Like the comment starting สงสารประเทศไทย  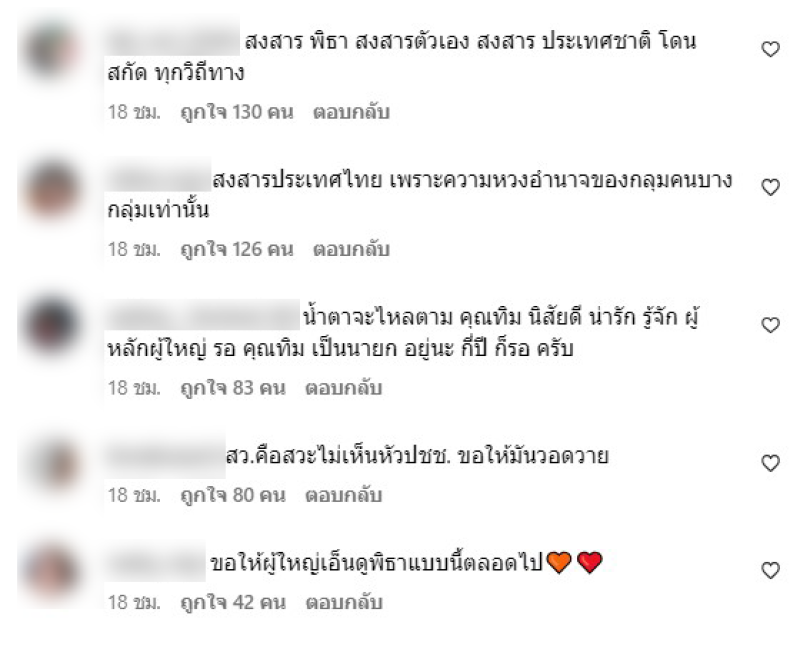[x=770, y=186]
